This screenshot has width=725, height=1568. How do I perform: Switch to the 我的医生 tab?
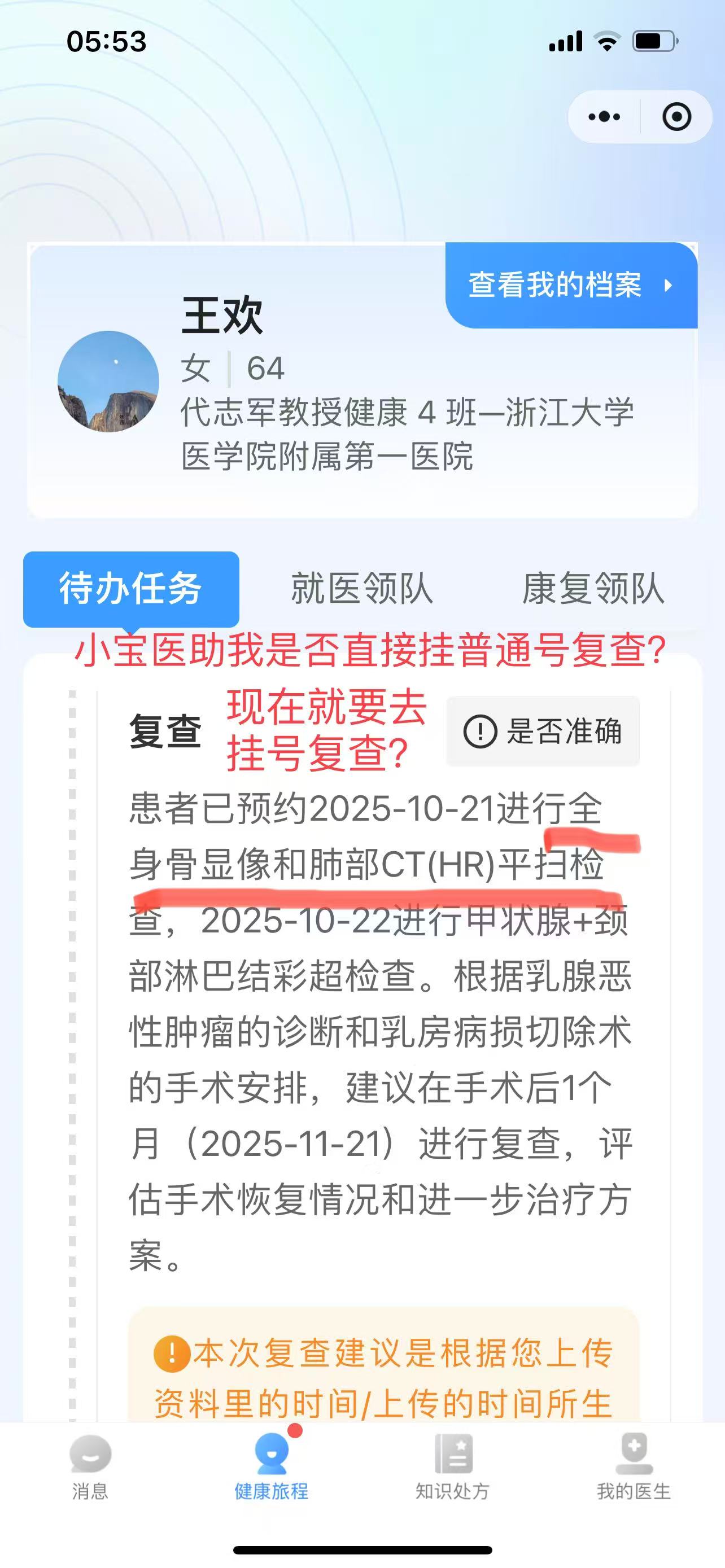tap(634, 1467)
